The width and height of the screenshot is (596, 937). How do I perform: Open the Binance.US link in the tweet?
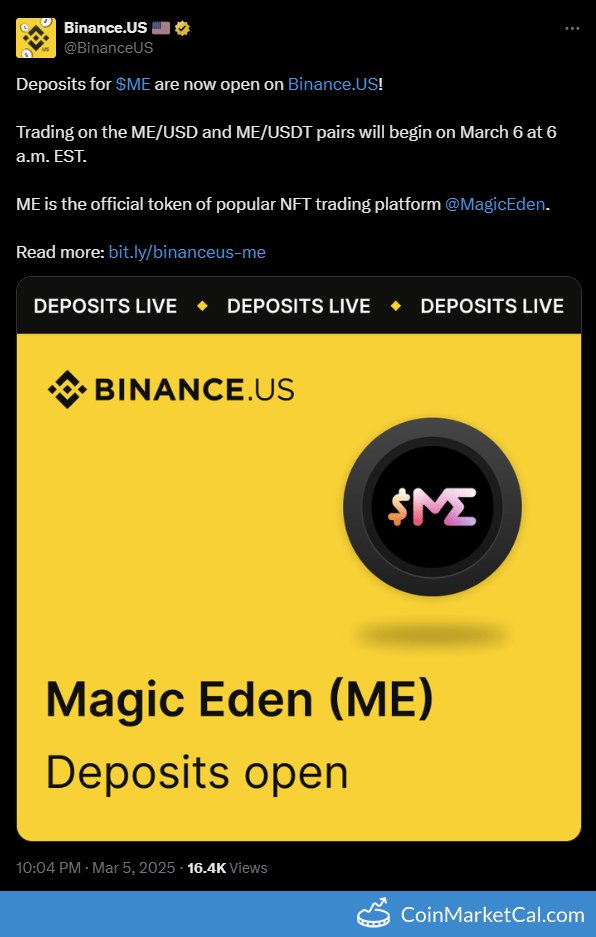(x=333, y=84)
